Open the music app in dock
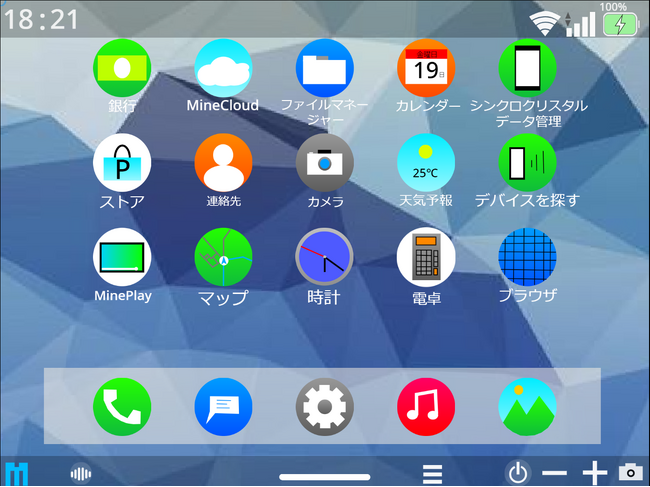This screenshot has height=487, width=650. point(426,408)
